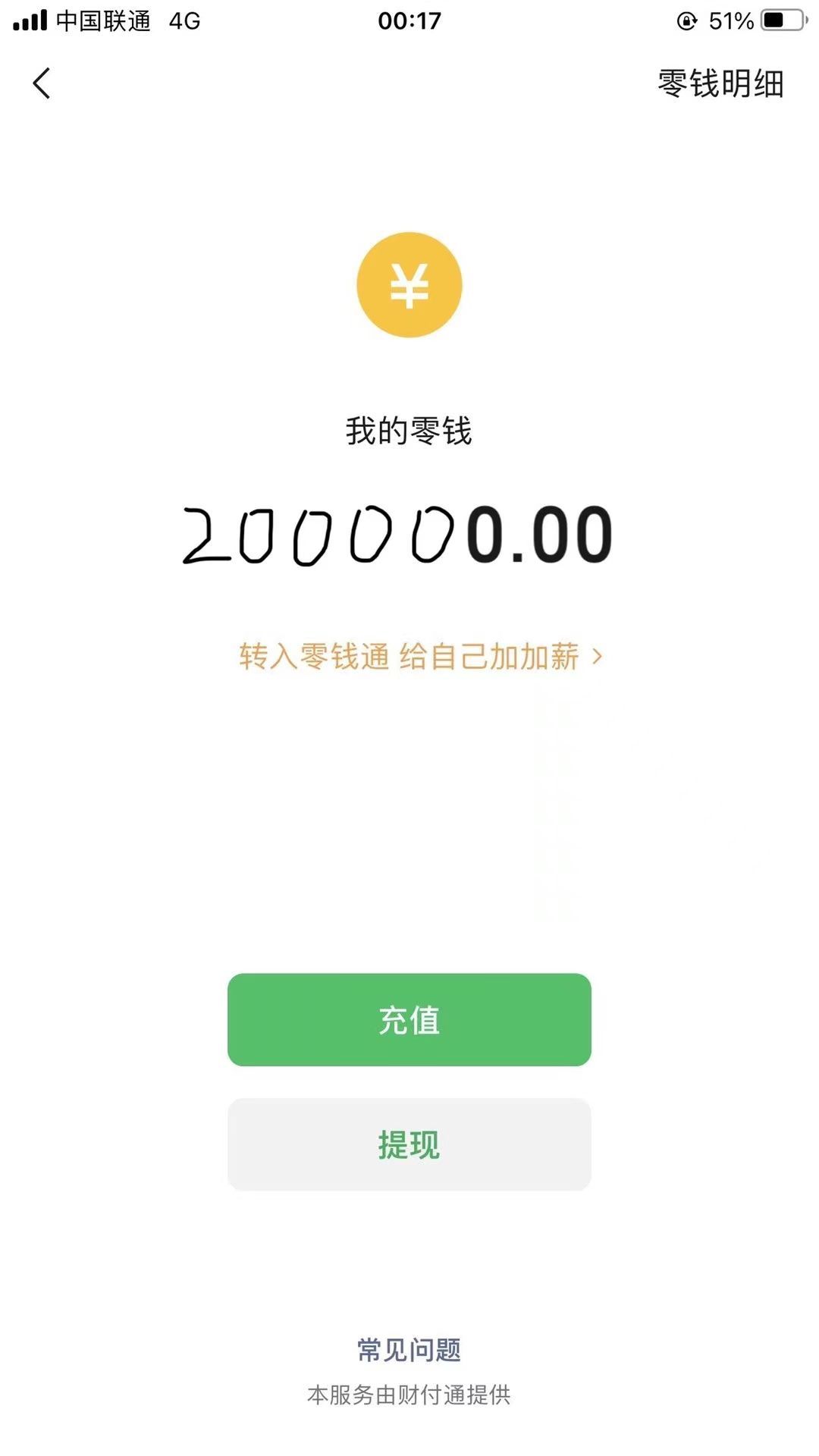The image size is (819, 1456).
Task: Tap the back arrow at top left
Action: click(x=42, y=83)
